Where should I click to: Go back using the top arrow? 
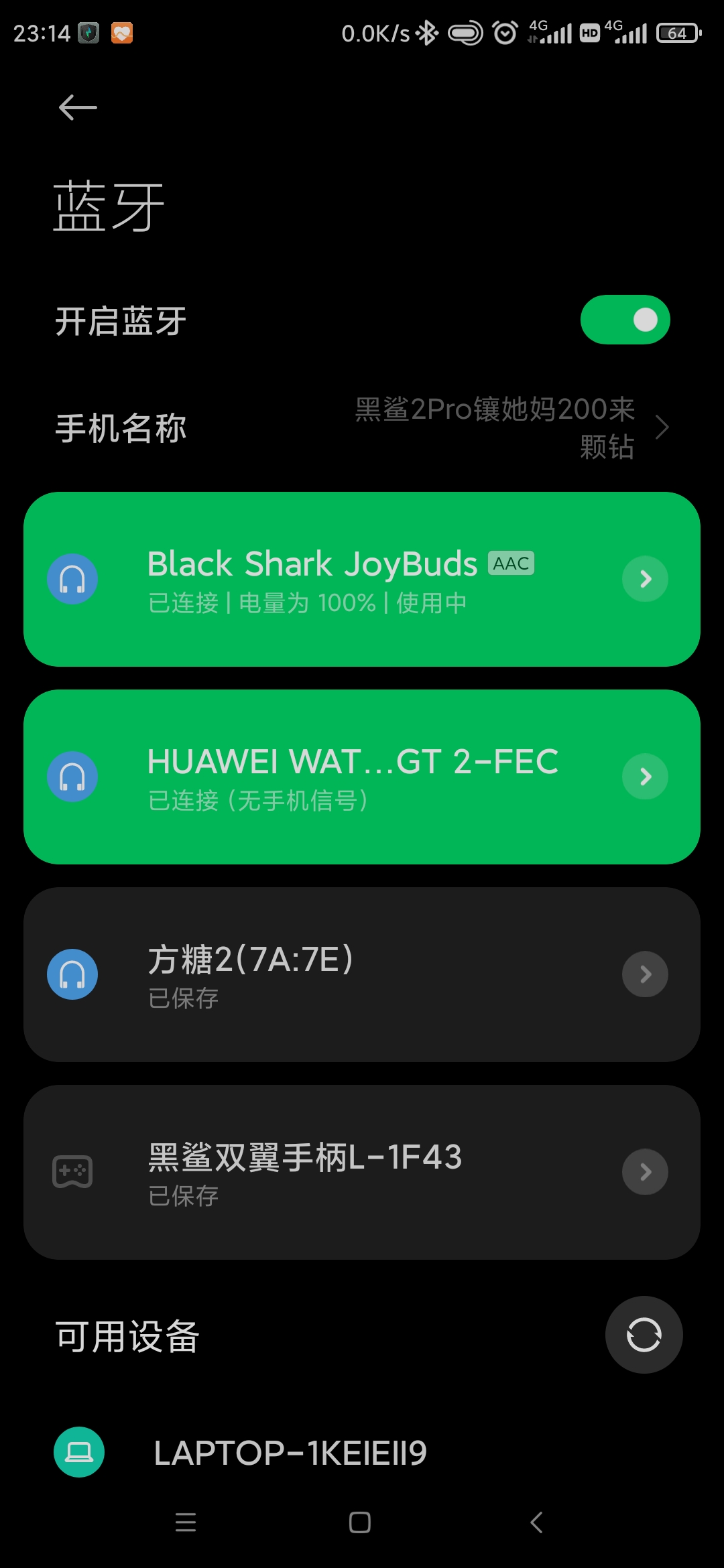[x=78, y=107]
